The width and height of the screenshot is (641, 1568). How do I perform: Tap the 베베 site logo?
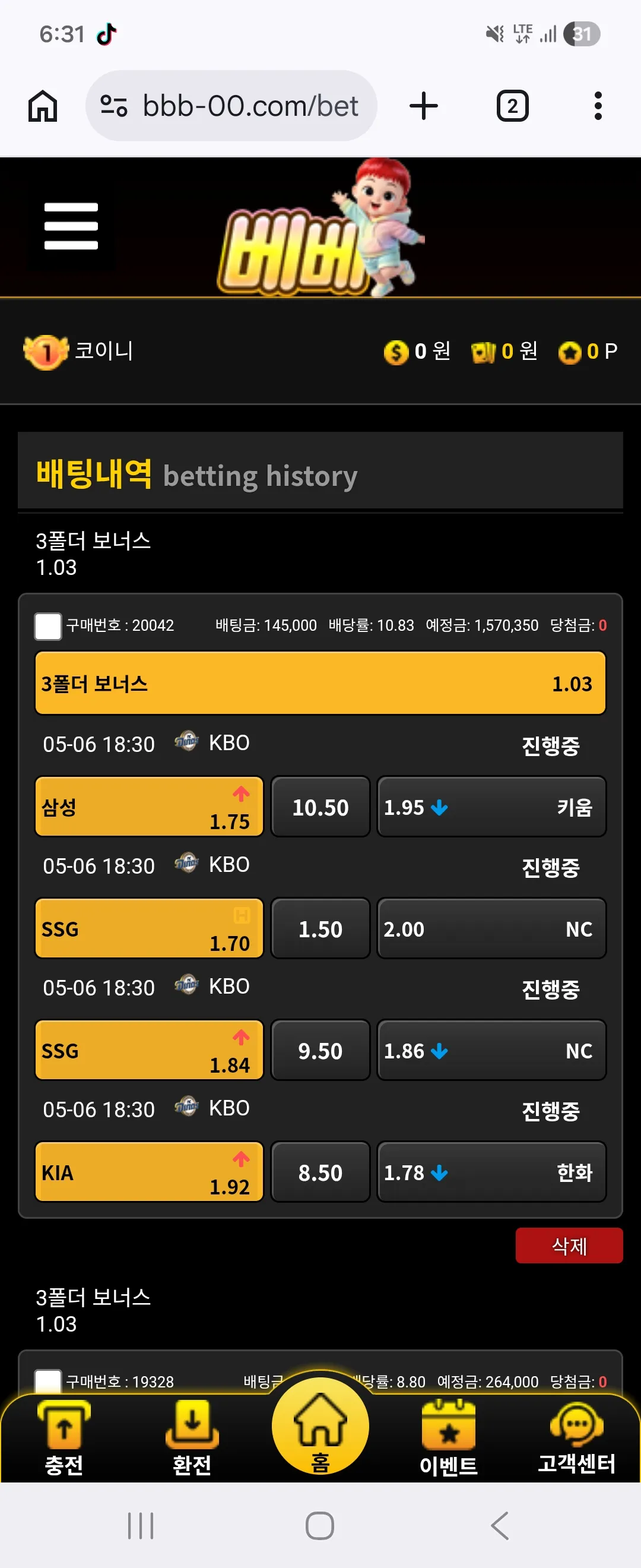320,228
